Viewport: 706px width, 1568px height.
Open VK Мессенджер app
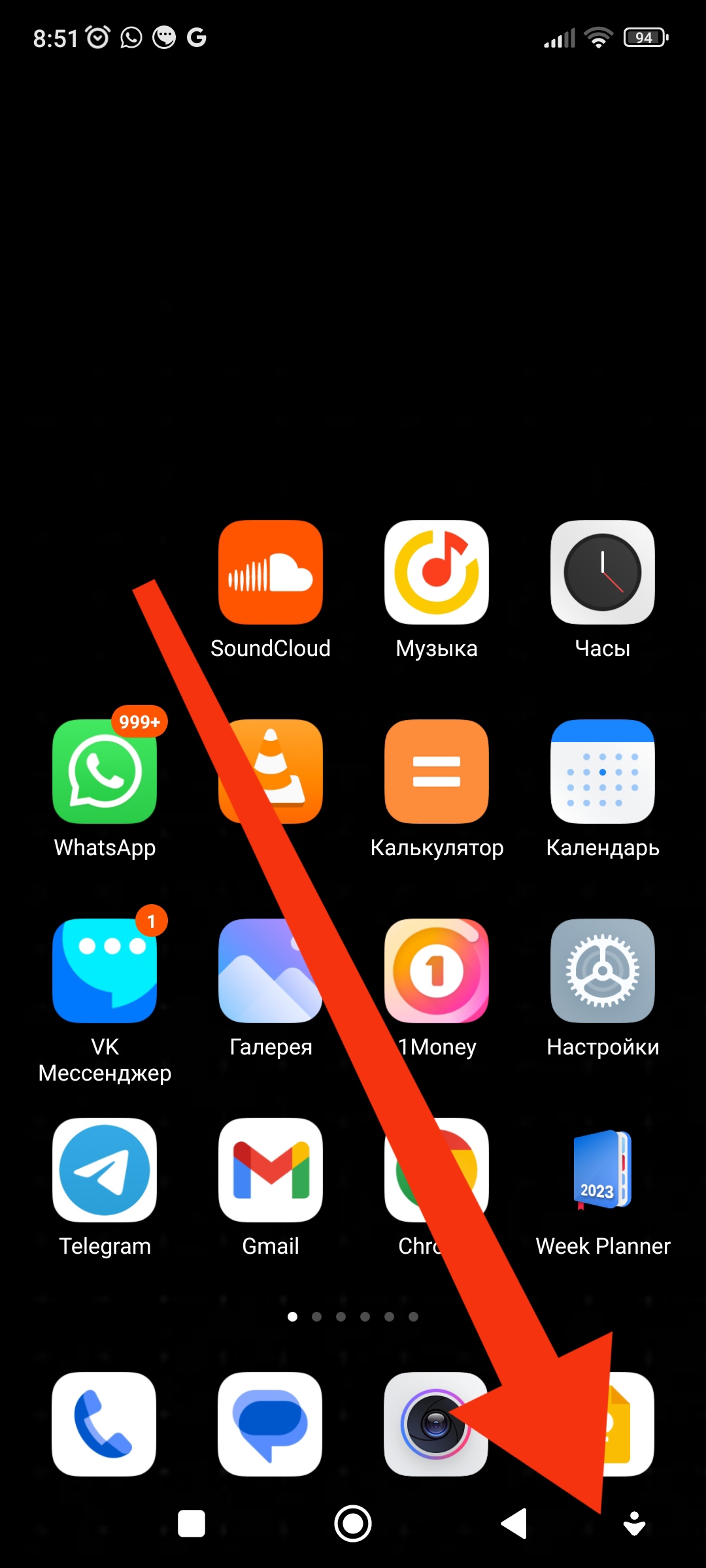105,971
